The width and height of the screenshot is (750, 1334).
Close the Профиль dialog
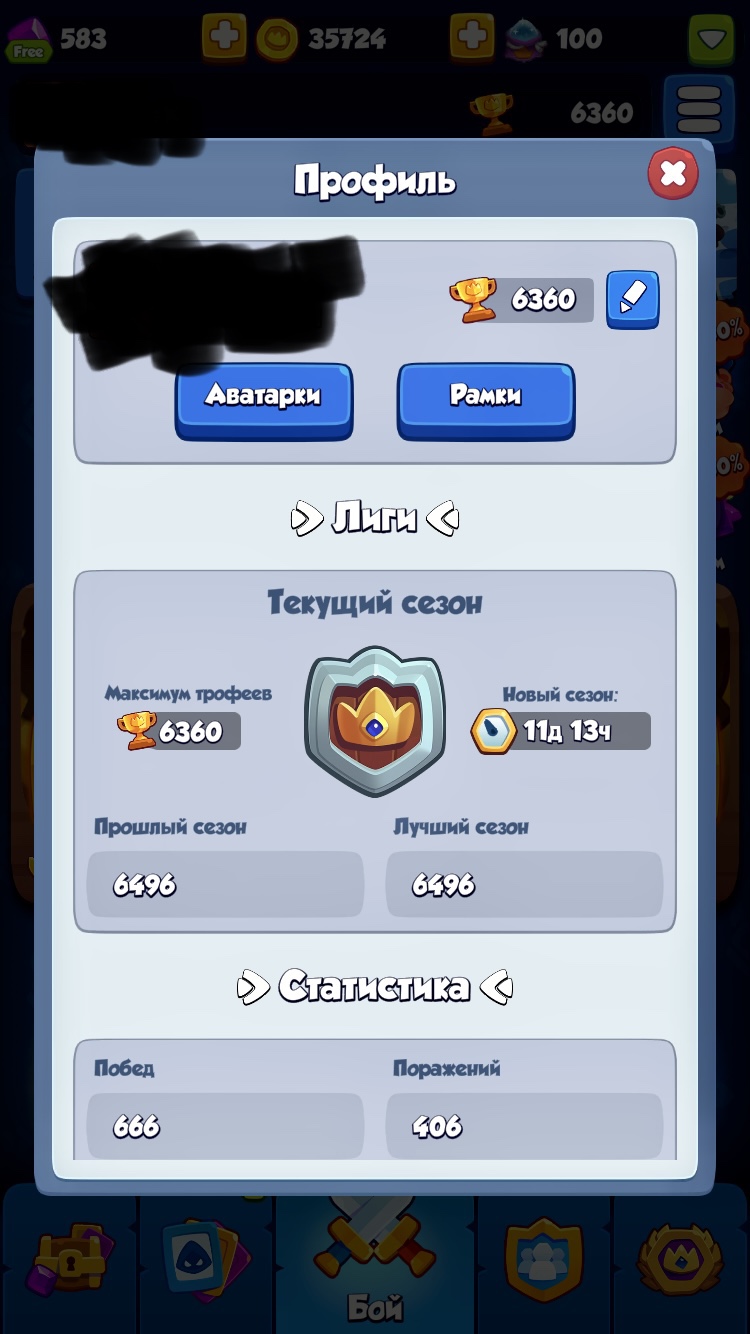pos(673,174)
